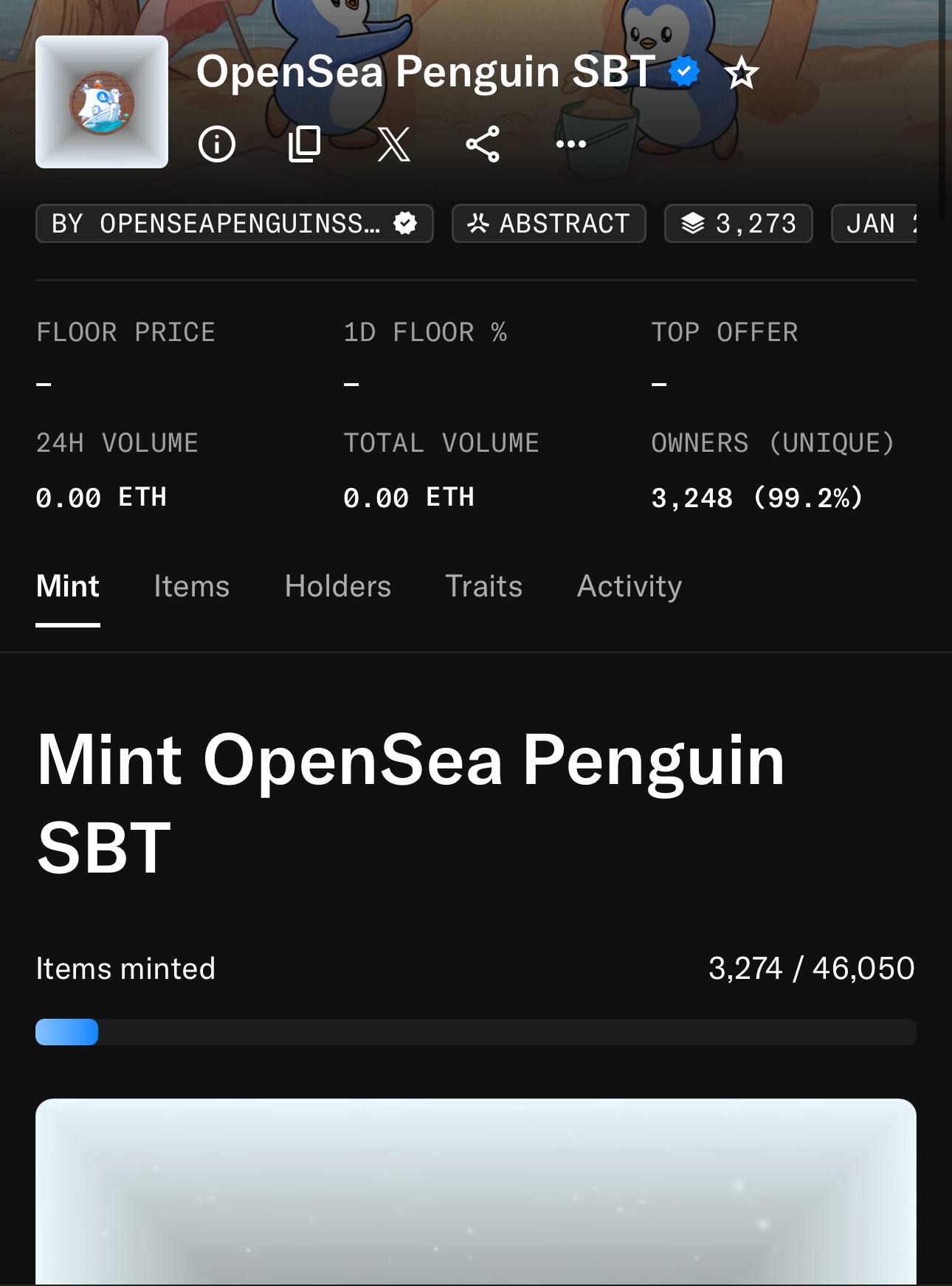Open the collection's X profile
This screenshot has width=952, height=1286.
394,144
